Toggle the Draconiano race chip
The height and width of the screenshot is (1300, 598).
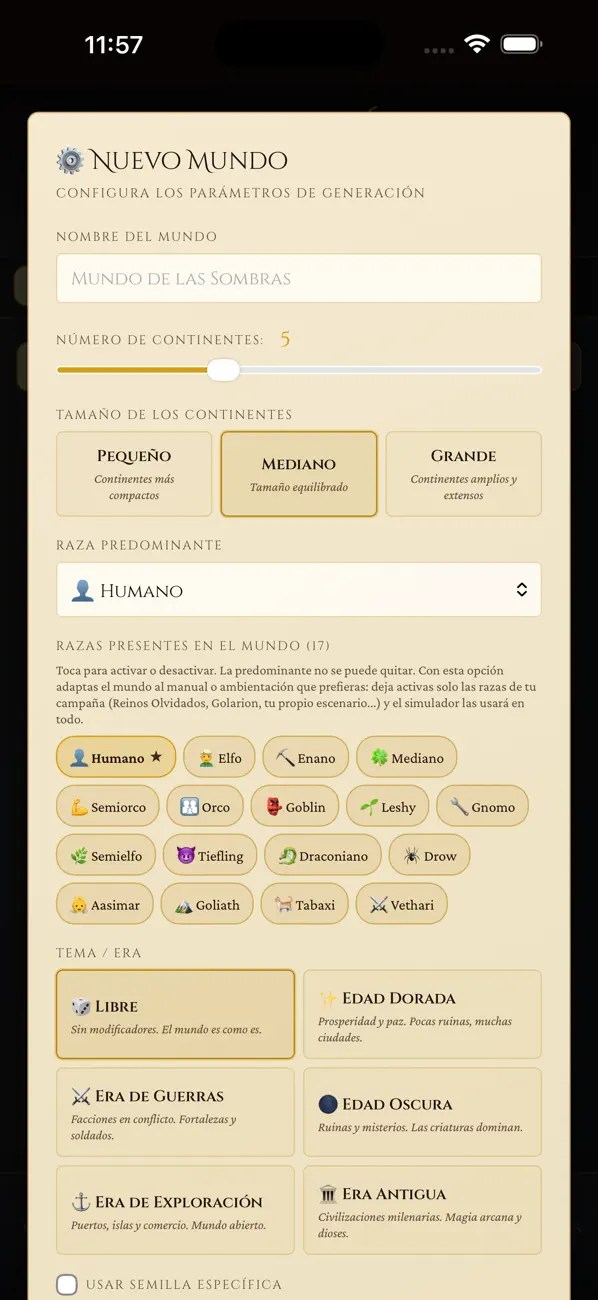[x=323, y=856]
